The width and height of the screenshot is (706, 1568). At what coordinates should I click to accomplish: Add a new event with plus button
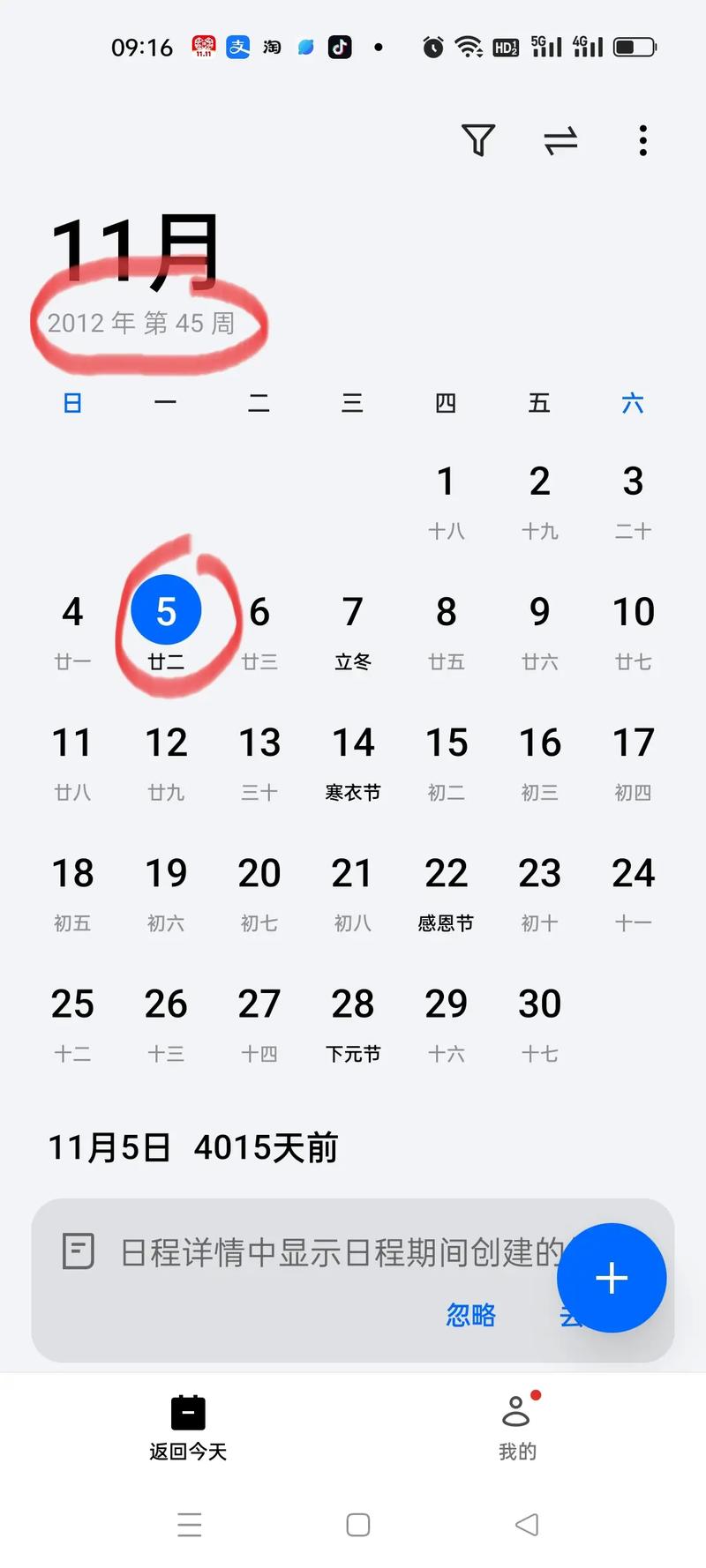(611, 1278)
